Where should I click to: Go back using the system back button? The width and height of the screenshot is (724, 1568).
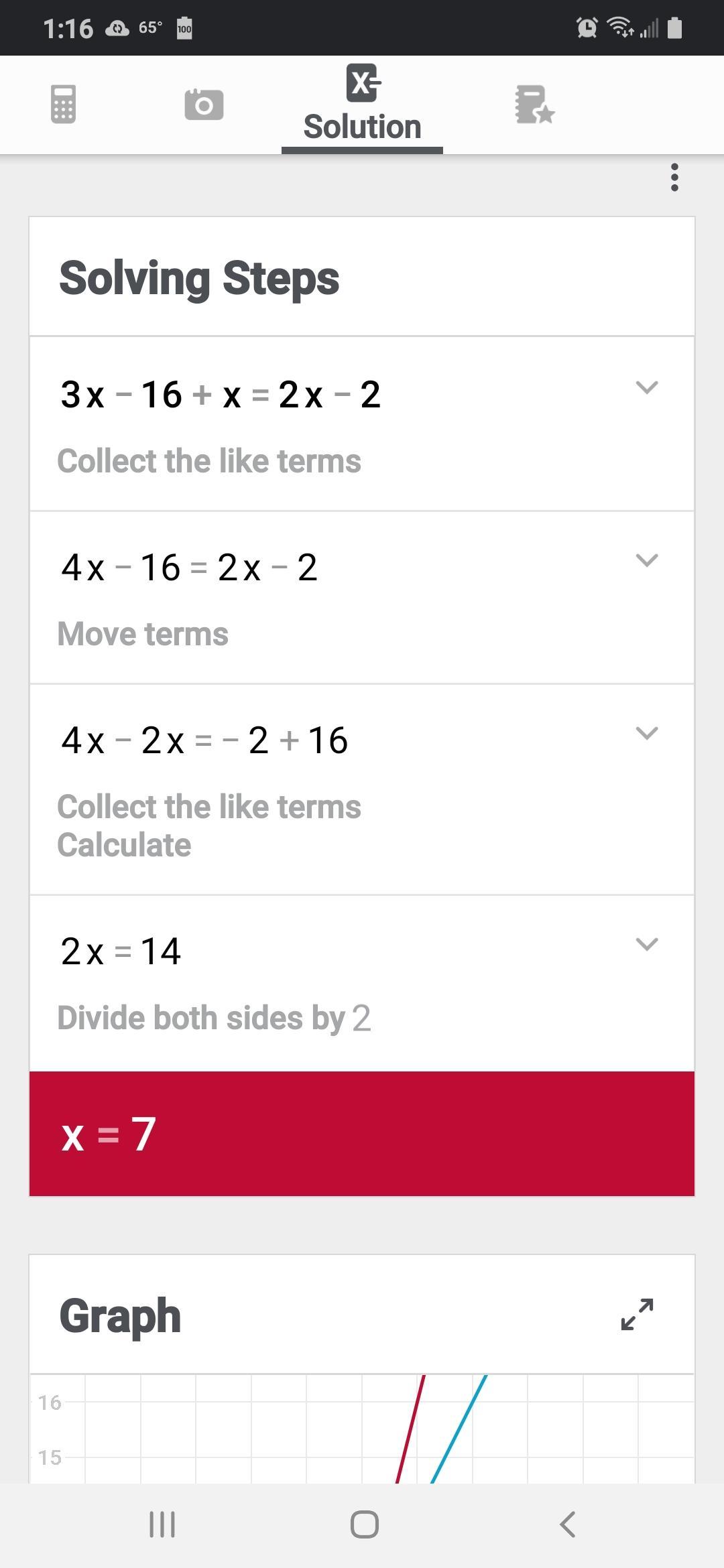(x=567, y=1524)
